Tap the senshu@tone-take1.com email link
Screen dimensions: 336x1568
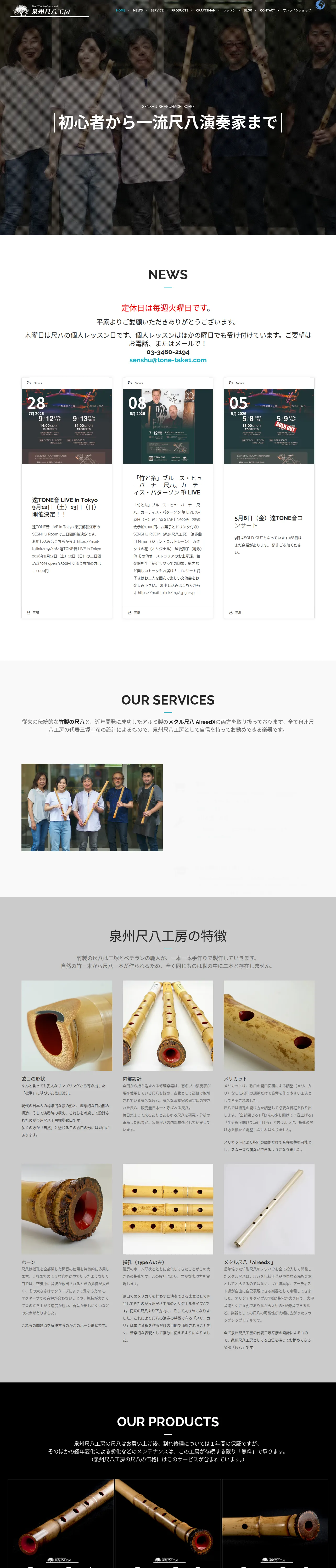click(x=168, y=360)
